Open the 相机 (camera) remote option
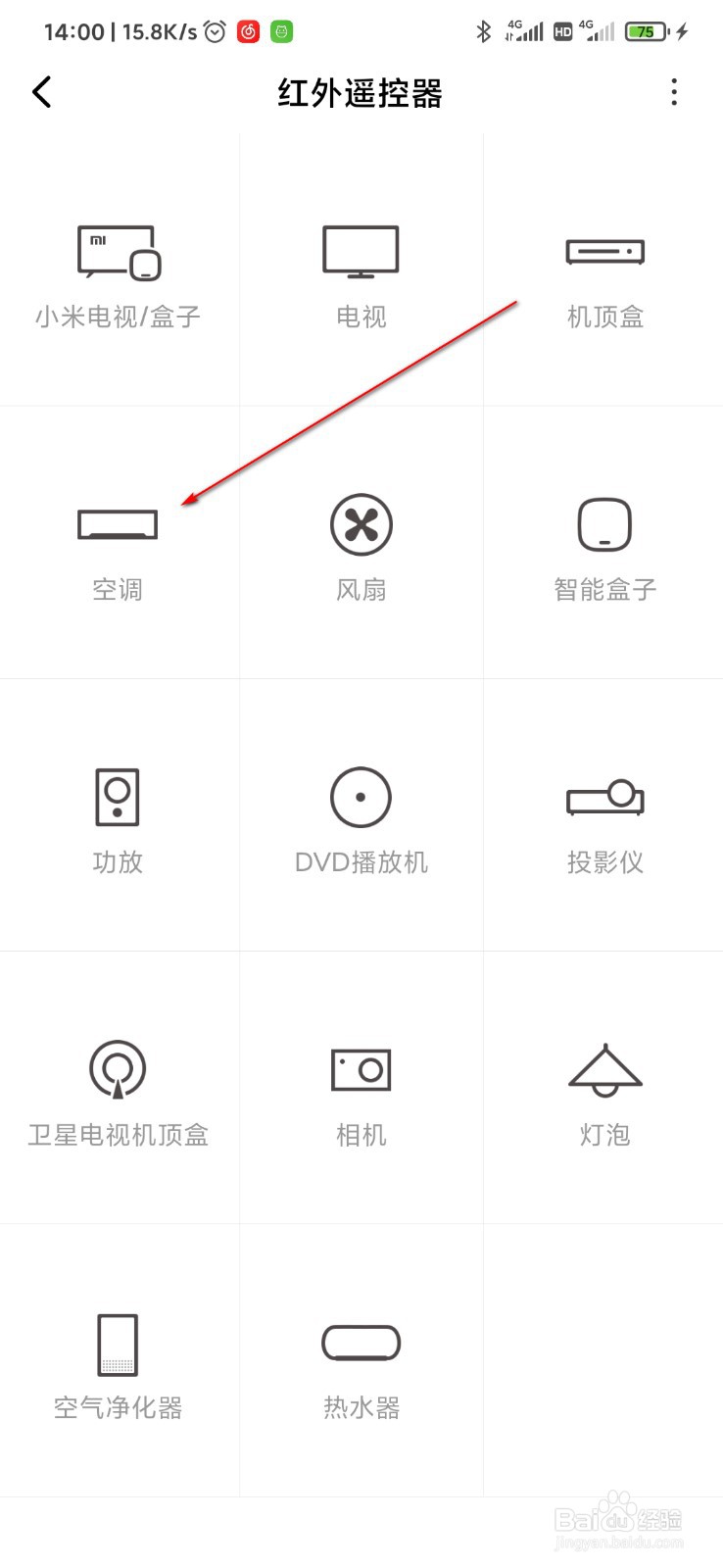The image size is (723, 1568). (x=361, y=1091)
